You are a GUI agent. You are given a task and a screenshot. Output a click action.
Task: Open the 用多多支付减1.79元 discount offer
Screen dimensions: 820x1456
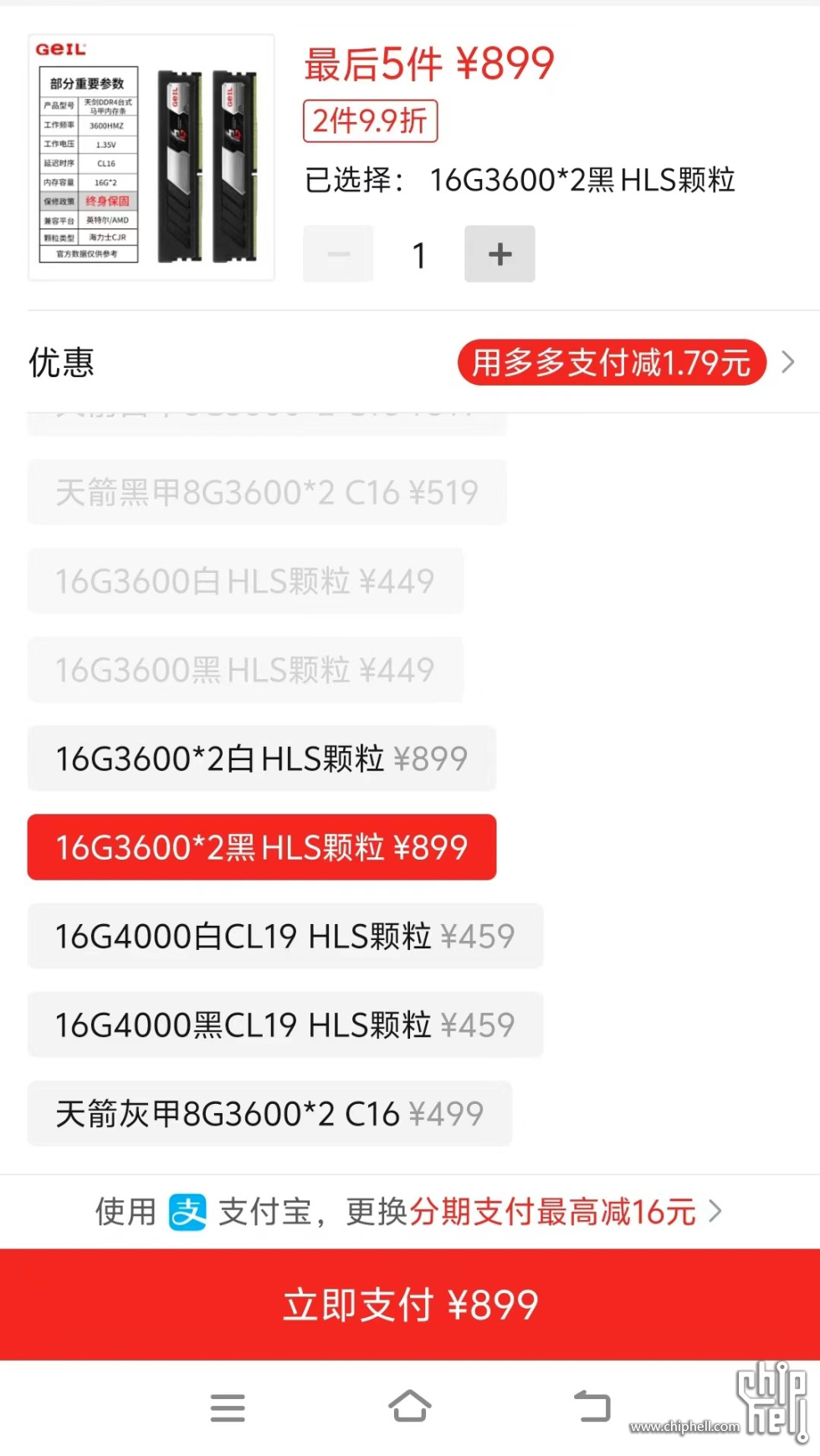(612, 362)
